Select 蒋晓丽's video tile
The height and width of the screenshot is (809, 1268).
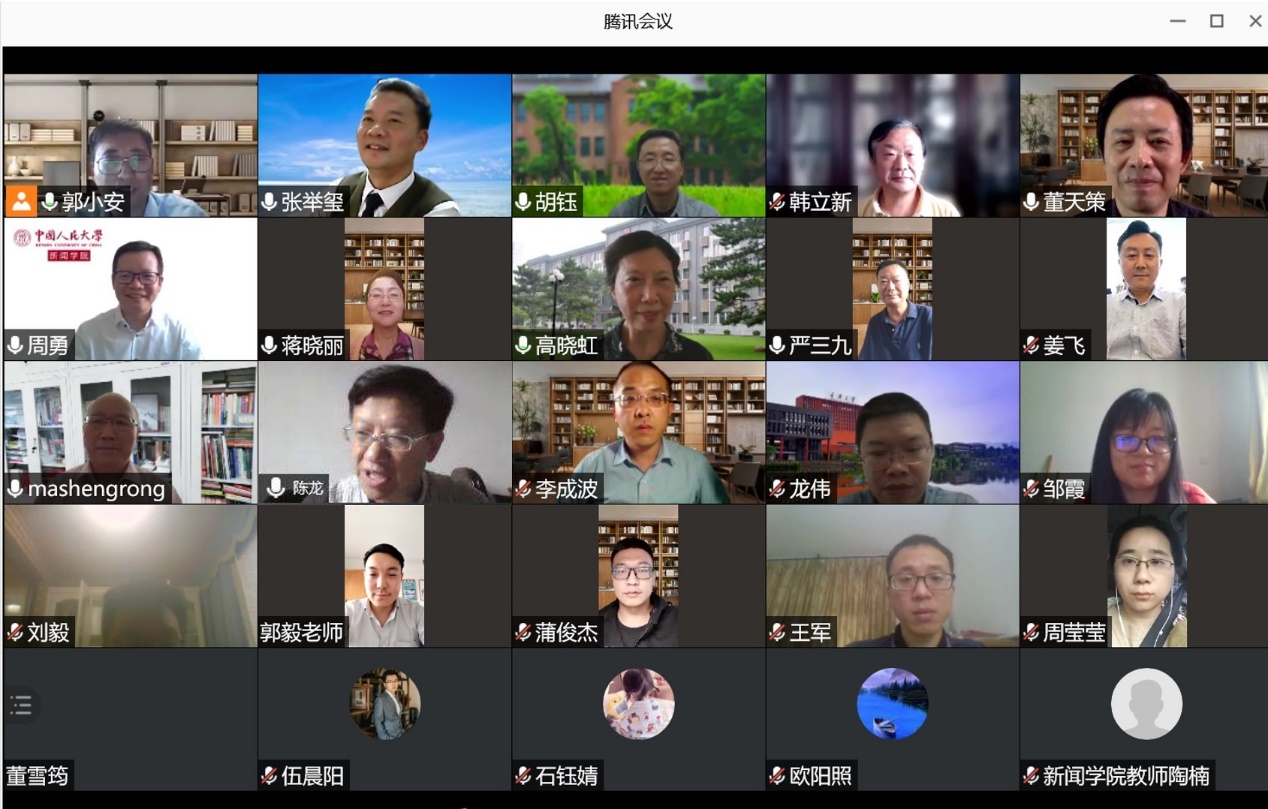(384, 289)
